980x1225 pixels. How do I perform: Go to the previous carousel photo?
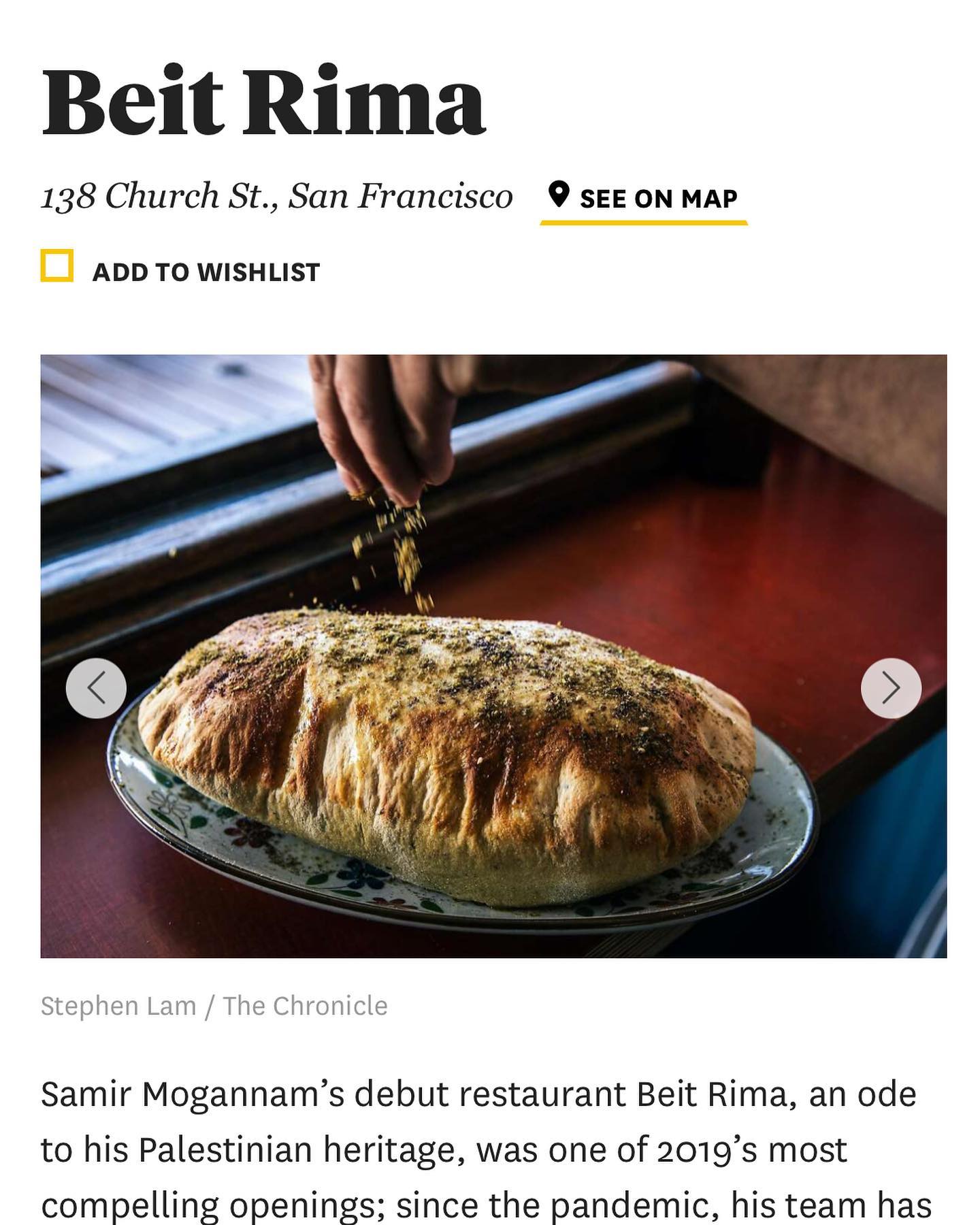pos(96,688)
